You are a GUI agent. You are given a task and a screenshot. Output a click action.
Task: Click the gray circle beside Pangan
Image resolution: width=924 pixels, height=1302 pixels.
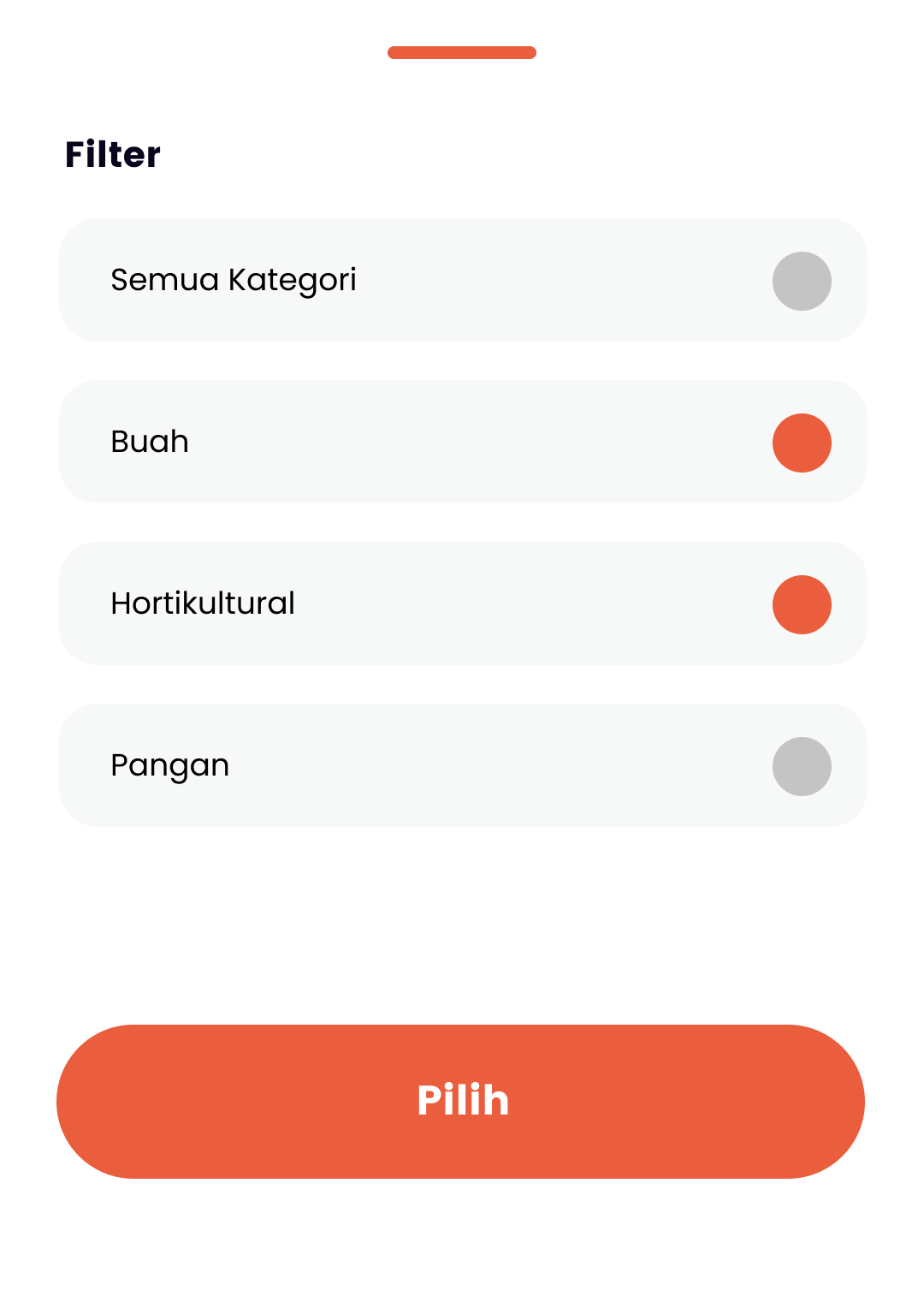801,765
